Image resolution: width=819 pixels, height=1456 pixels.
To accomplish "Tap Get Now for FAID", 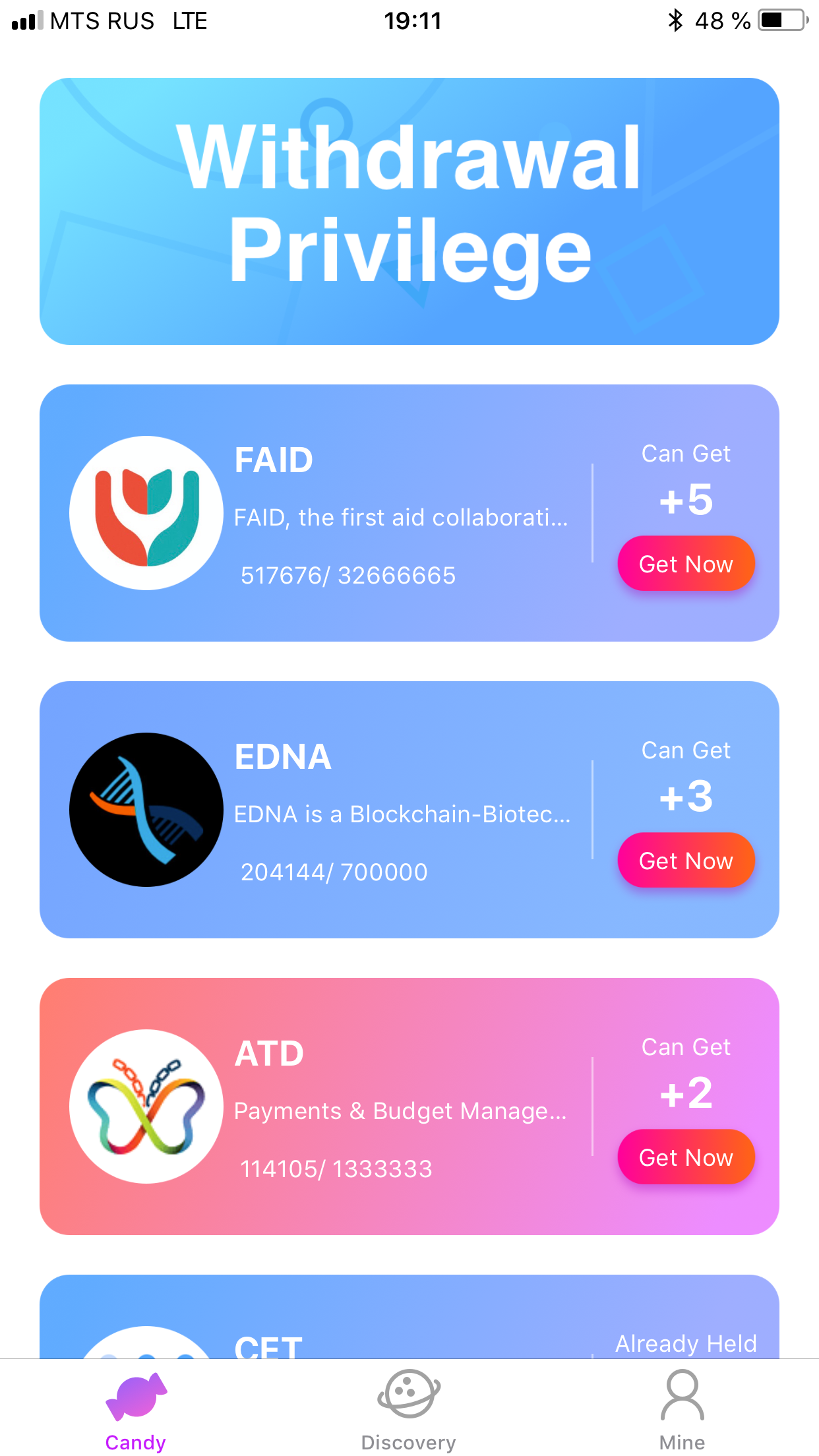I will pyautogui.click(x=686, y=564).
